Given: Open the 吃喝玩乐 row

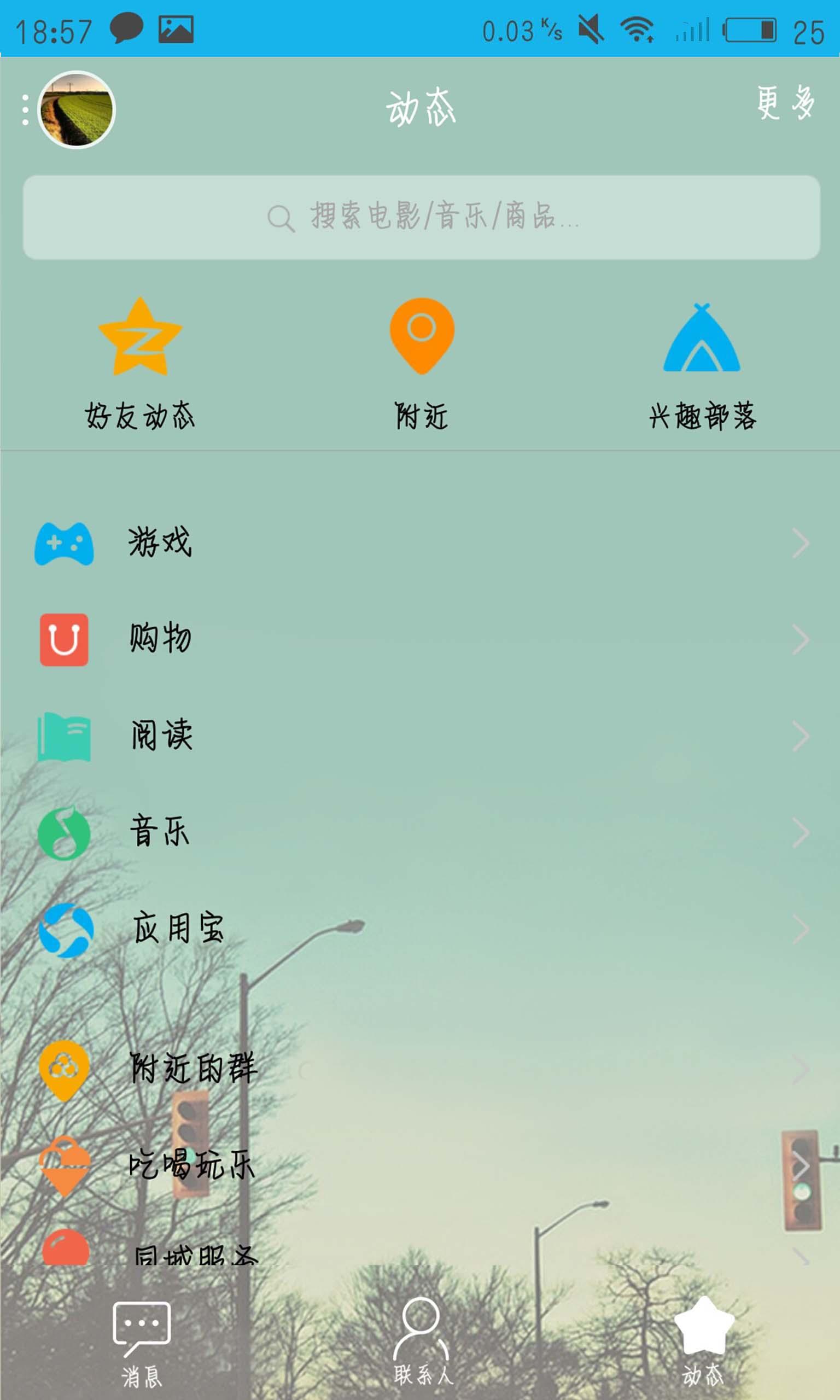Looking at the screenshot, I should point(420,1165).
